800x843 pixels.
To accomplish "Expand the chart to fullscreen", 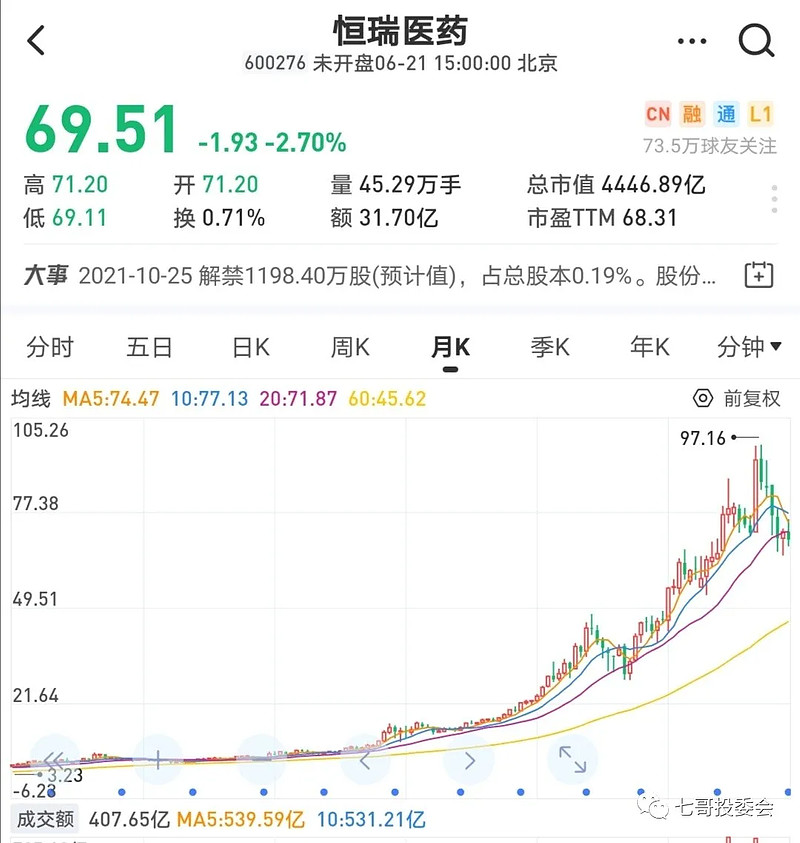I will 572,760.
